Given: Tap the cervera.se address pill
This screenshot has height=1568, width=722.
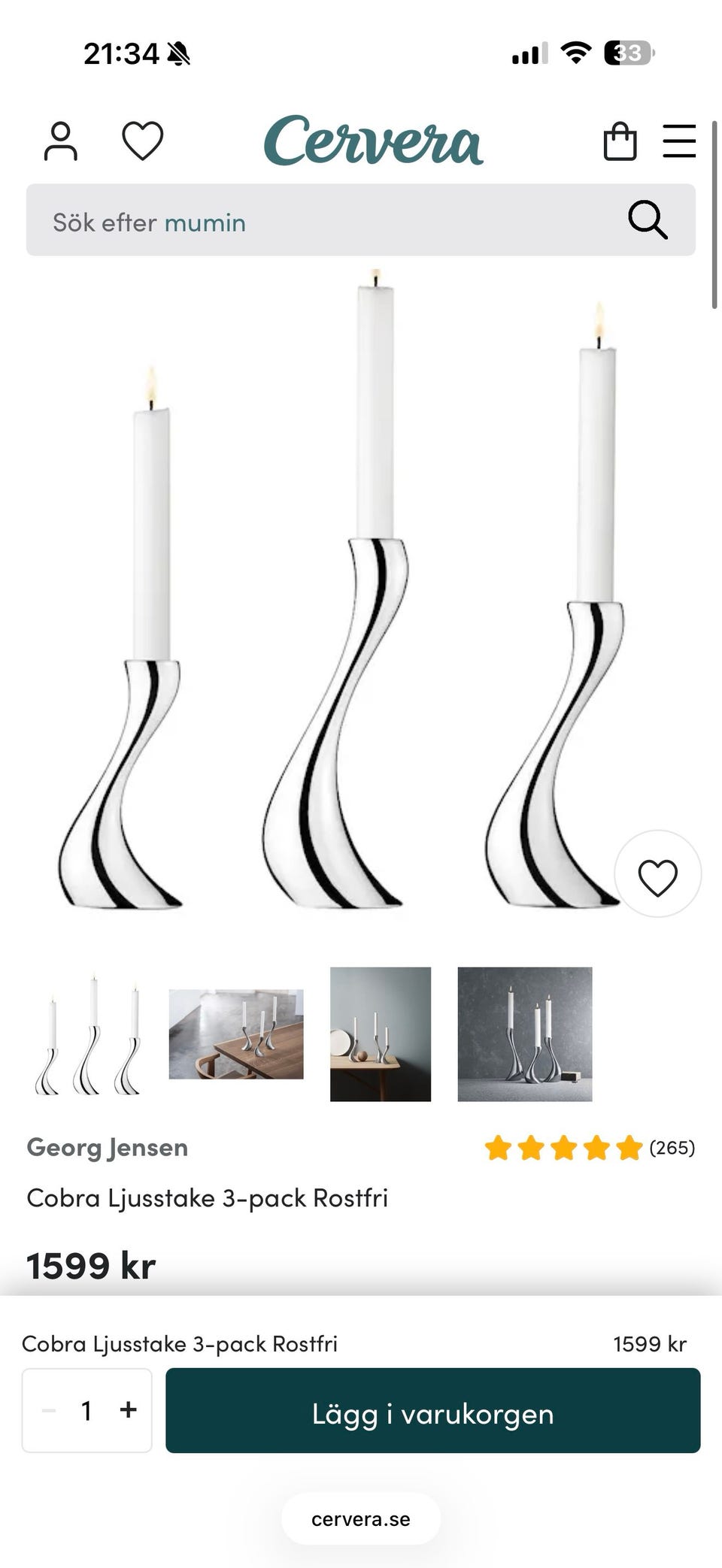Looking at the screenshot, I should click(x=361, y=1519).
